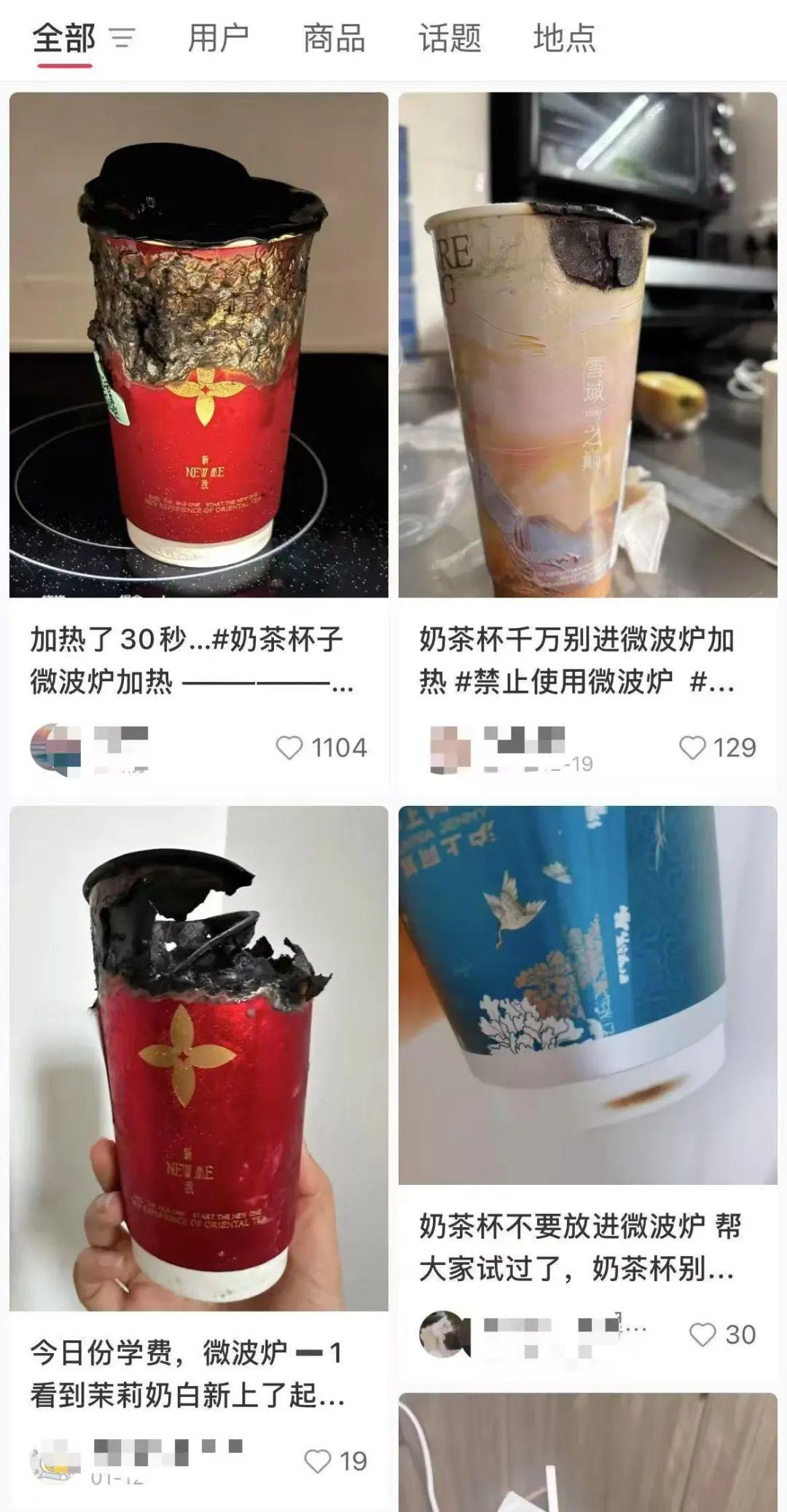
Task: Like the post with 1104 likes
Action: (x=289, y=748)
